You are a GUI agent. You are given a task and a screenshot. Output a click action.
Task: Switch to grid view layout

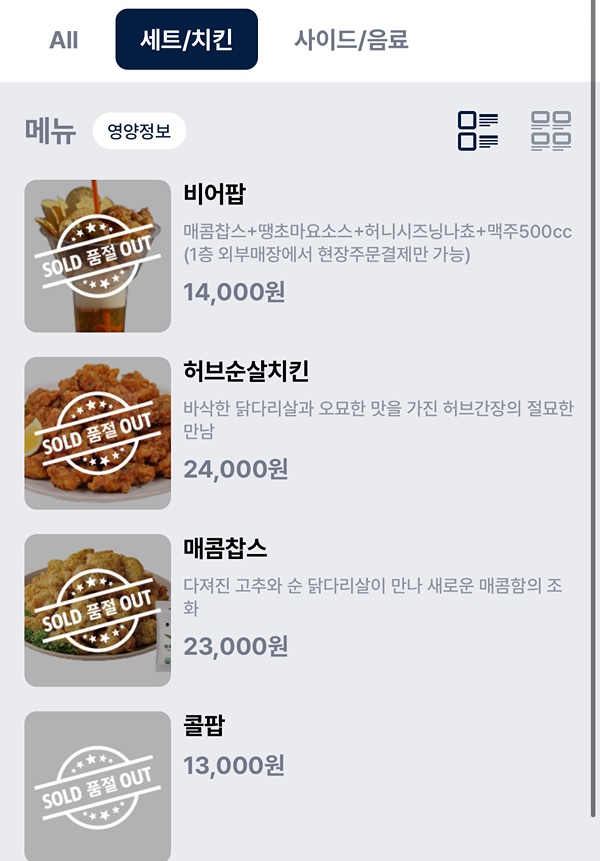(x=551, y=131)
